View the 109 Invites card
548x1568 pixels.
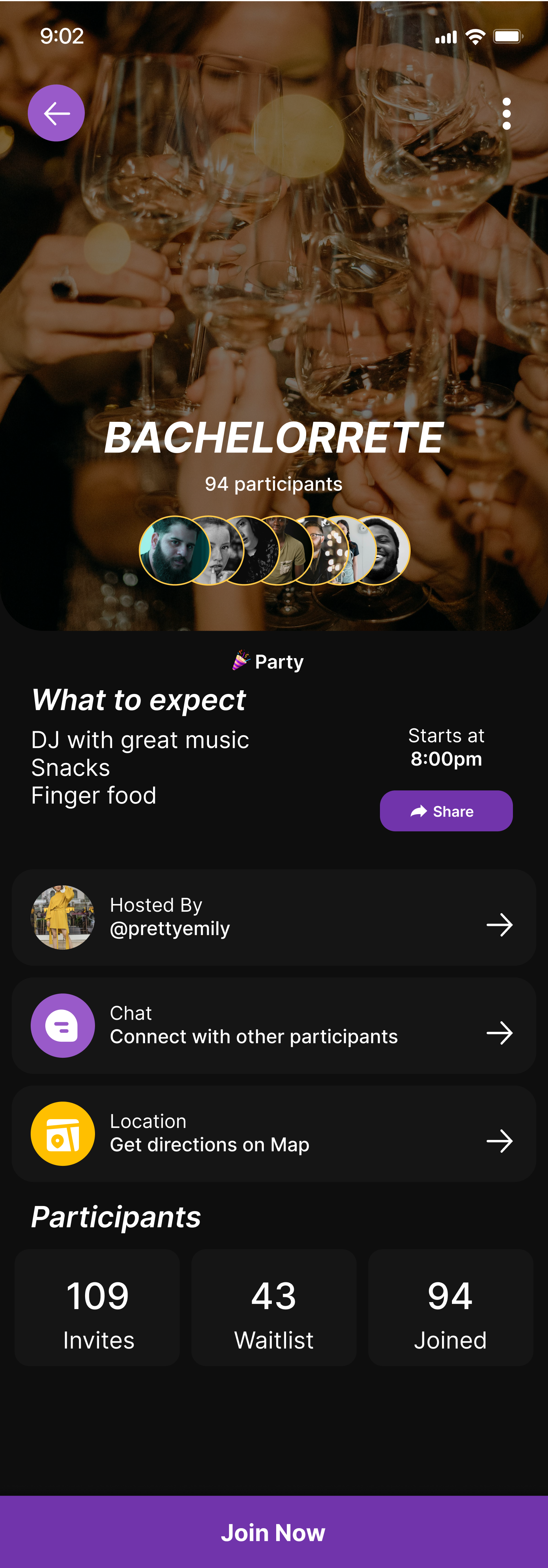point(98,1308)
